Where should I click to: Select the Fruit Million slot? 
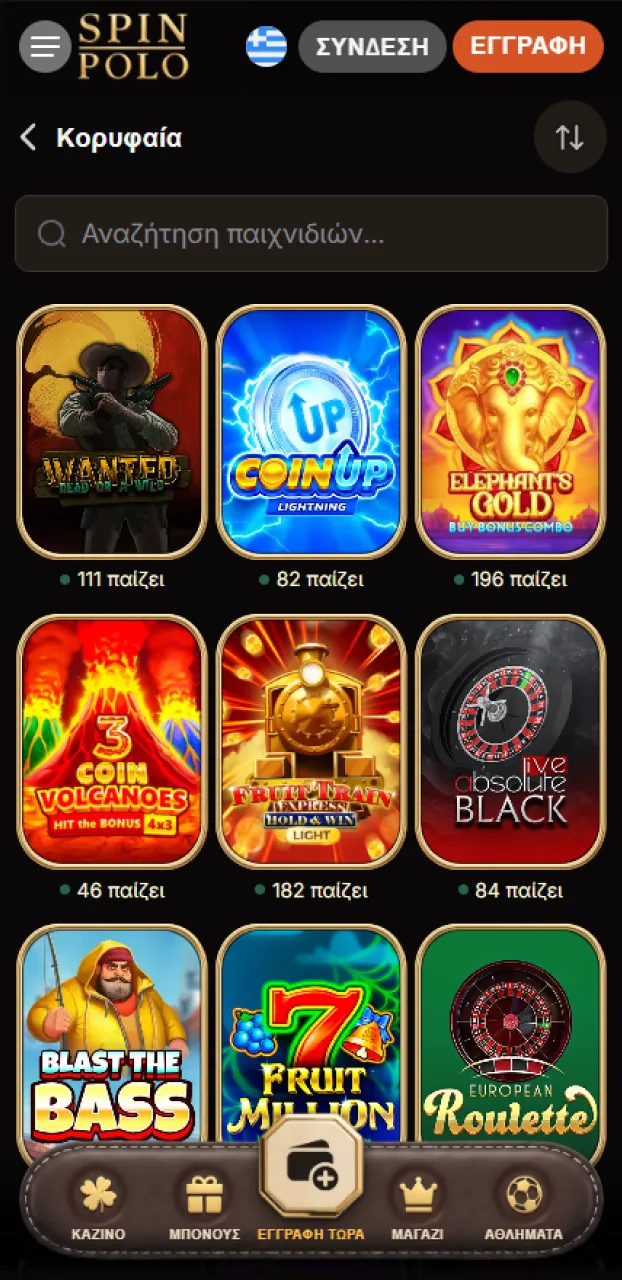311,1035
